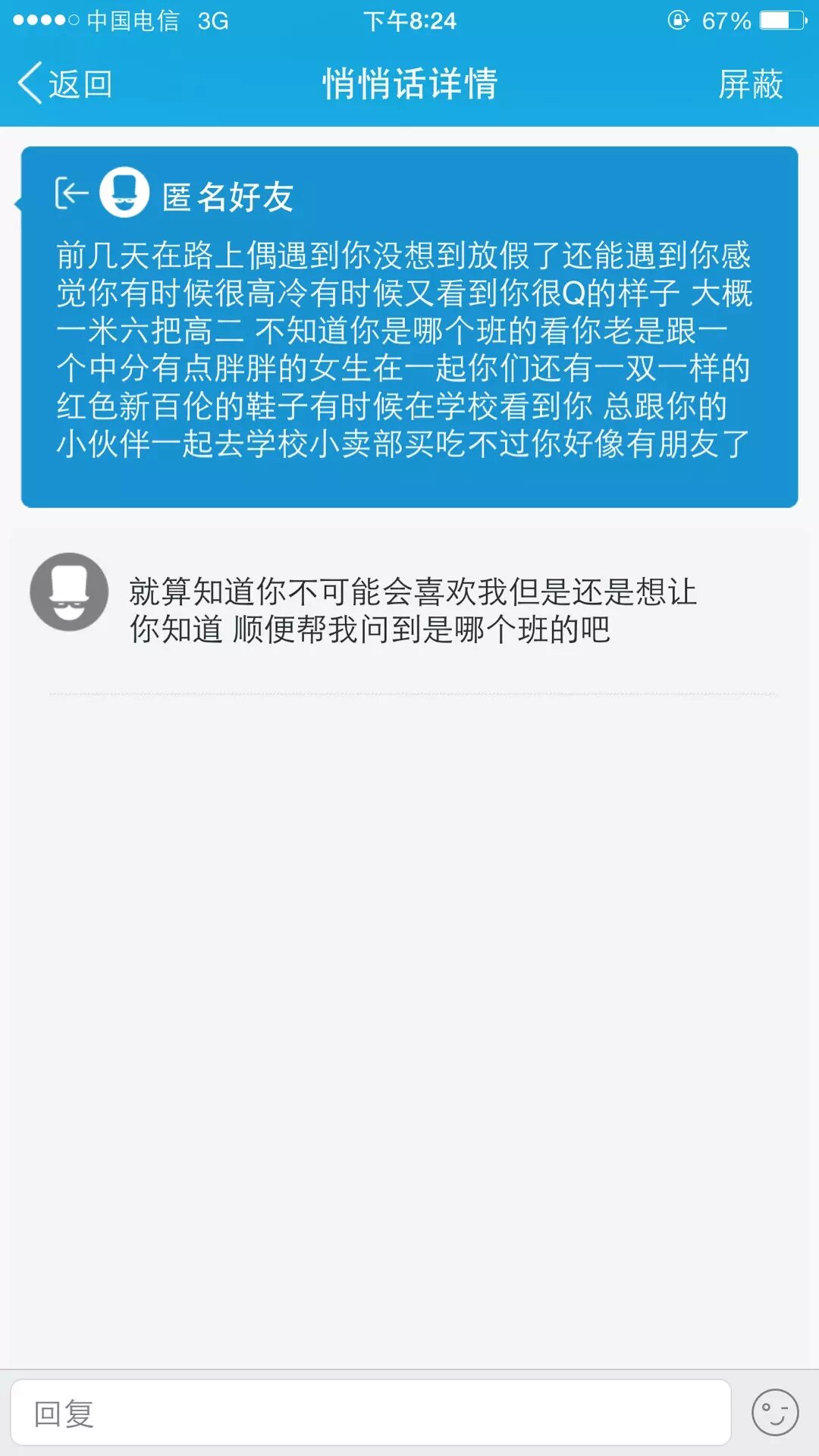Tap the 匿名好友 avatar in the message bubble
The image size is (819, 1456).
(124, 193)
